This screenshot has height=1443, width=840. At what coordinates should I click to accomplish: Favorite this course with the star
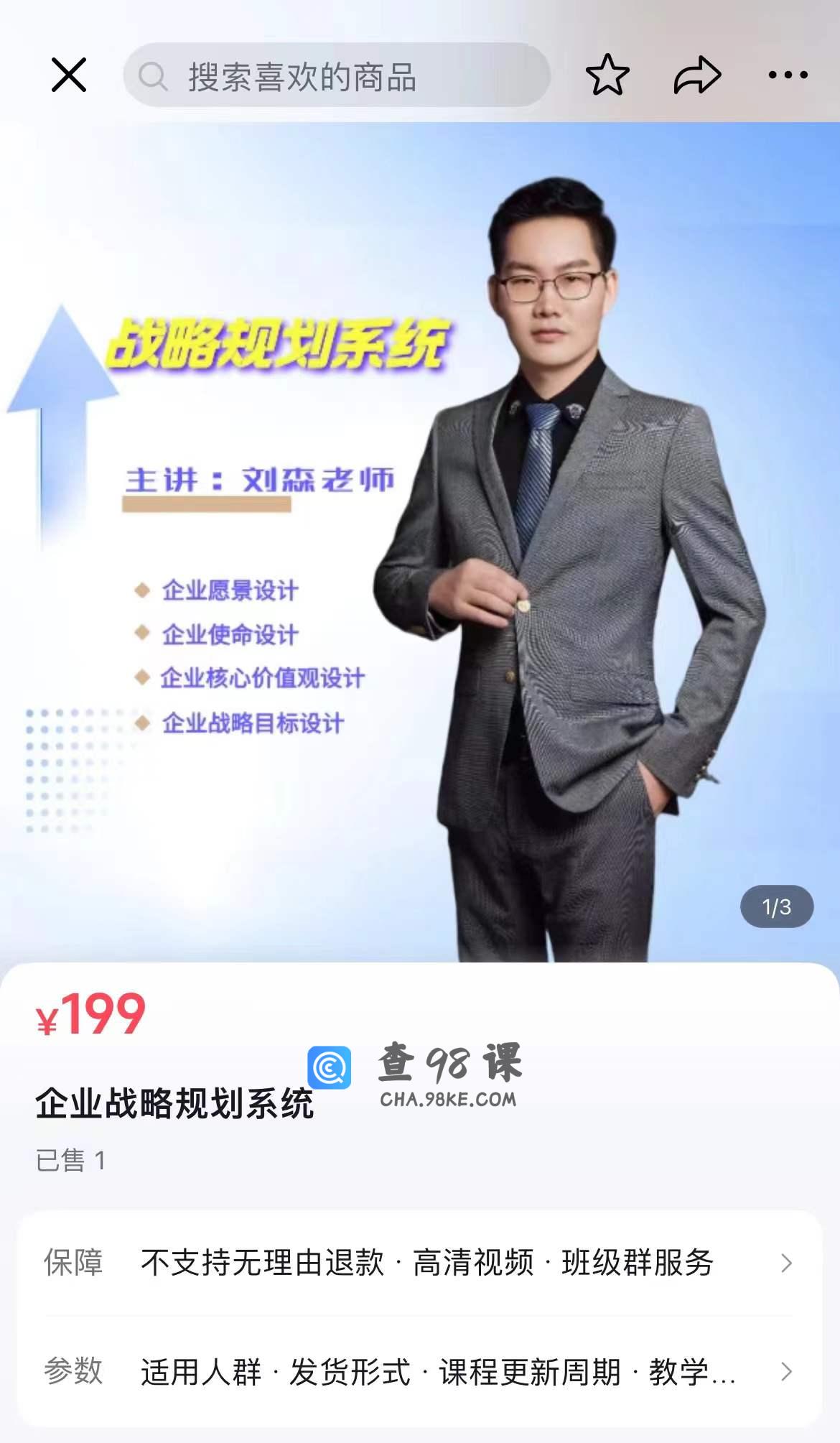(x=607, y=75)
